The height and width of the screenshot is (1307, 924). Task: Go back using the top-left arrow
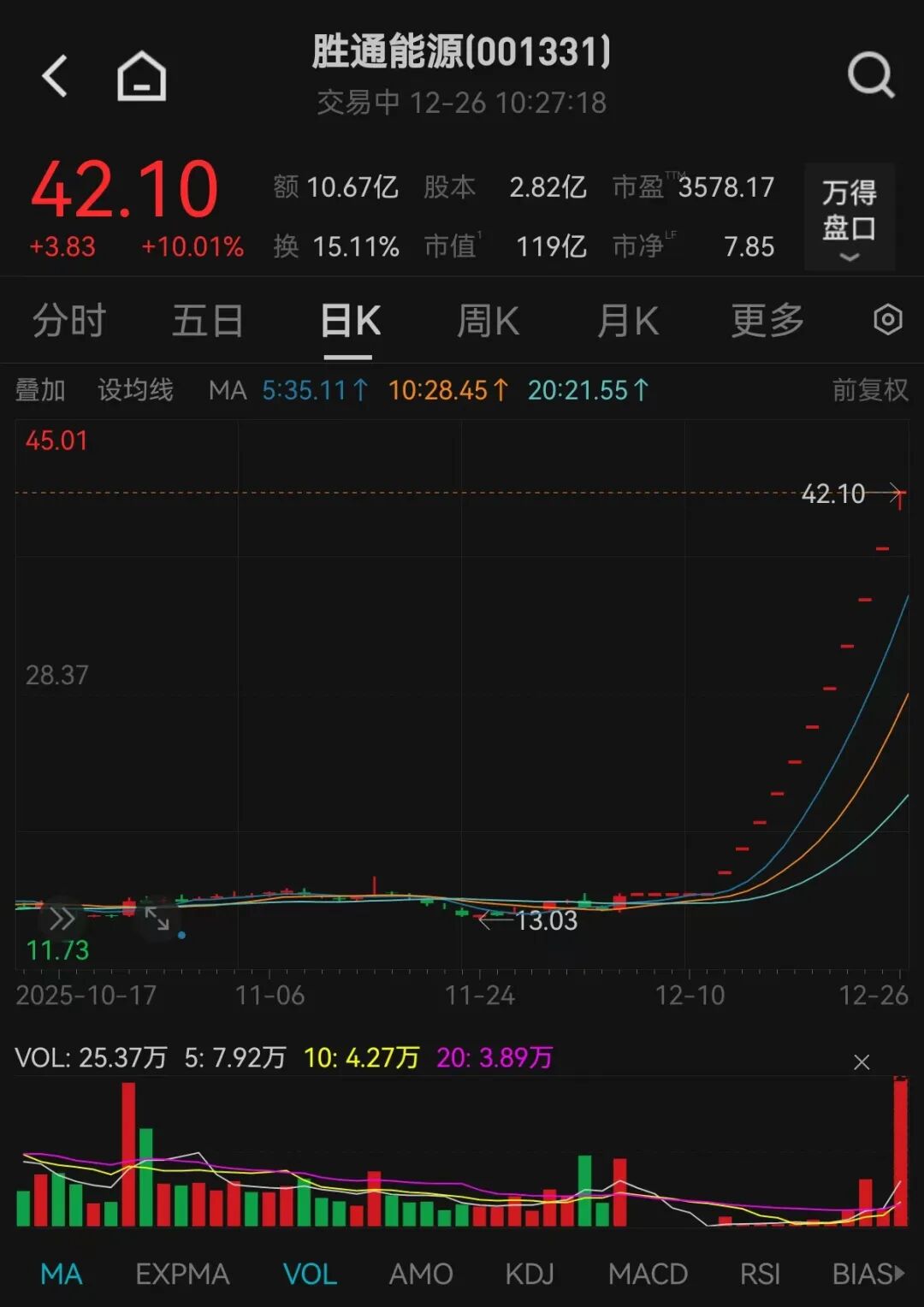pos(55,76)
